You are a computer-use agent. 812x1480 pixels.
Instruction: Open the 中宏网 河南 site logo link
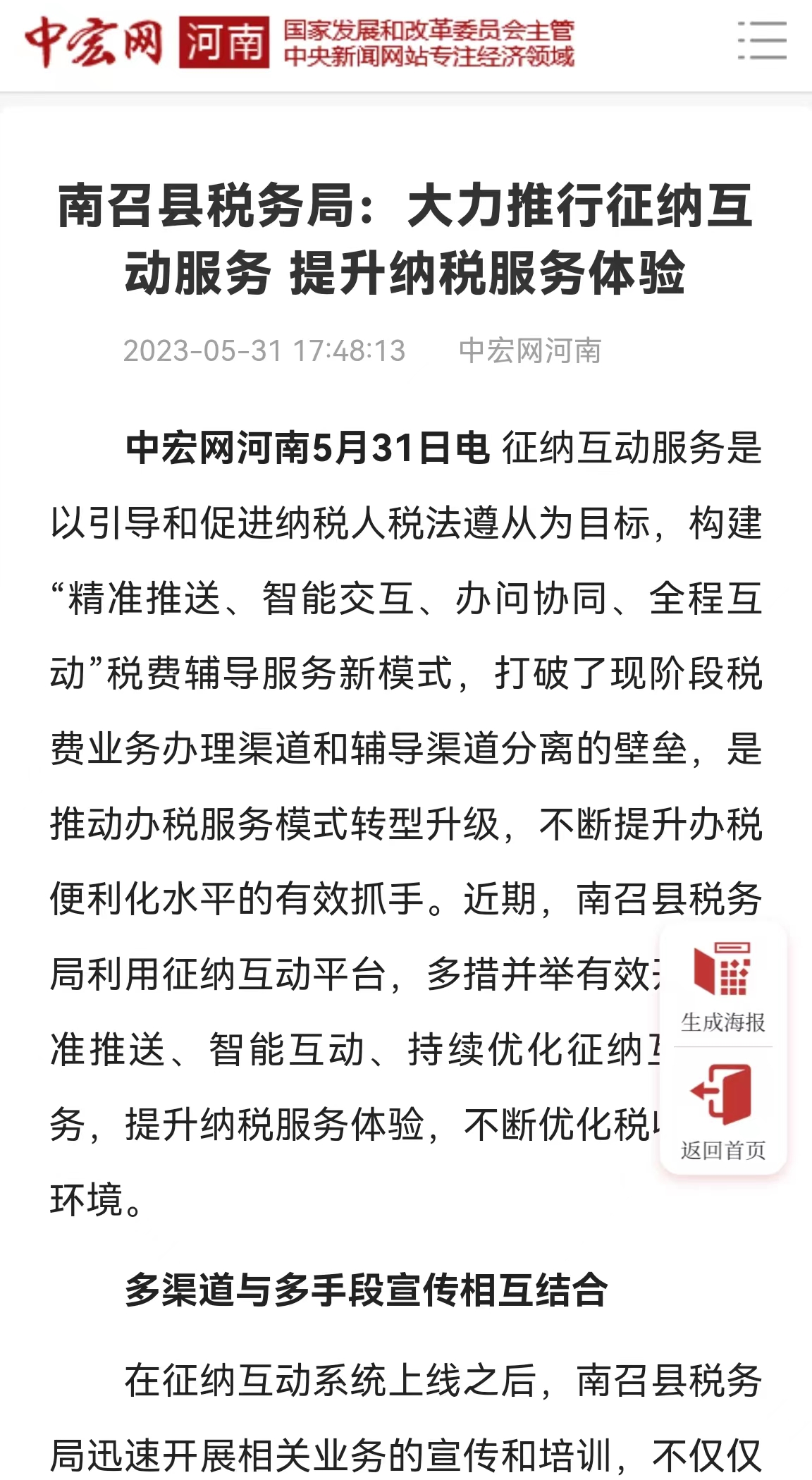point(147,42)
